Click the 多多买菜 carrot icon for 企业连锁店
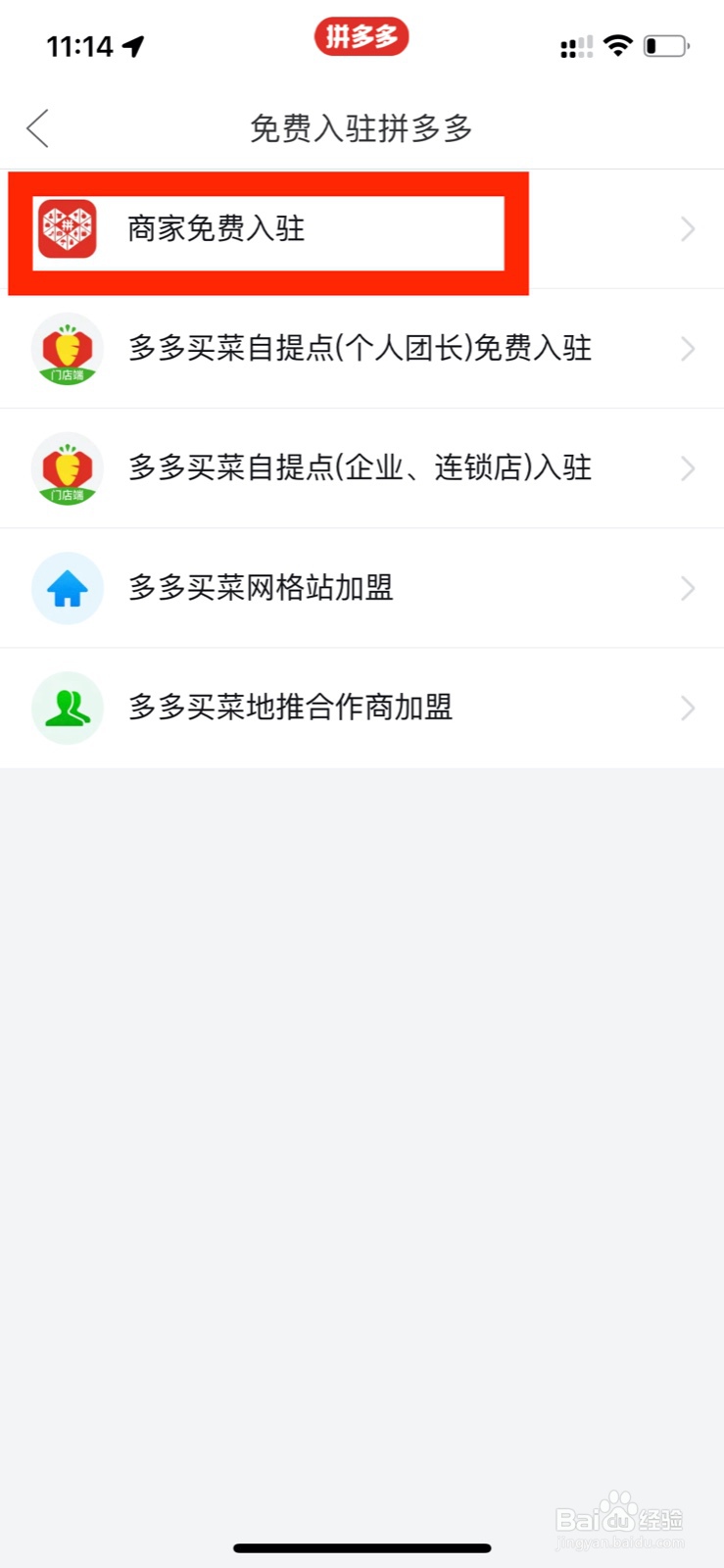724x1568 pixels. [67, 468]
